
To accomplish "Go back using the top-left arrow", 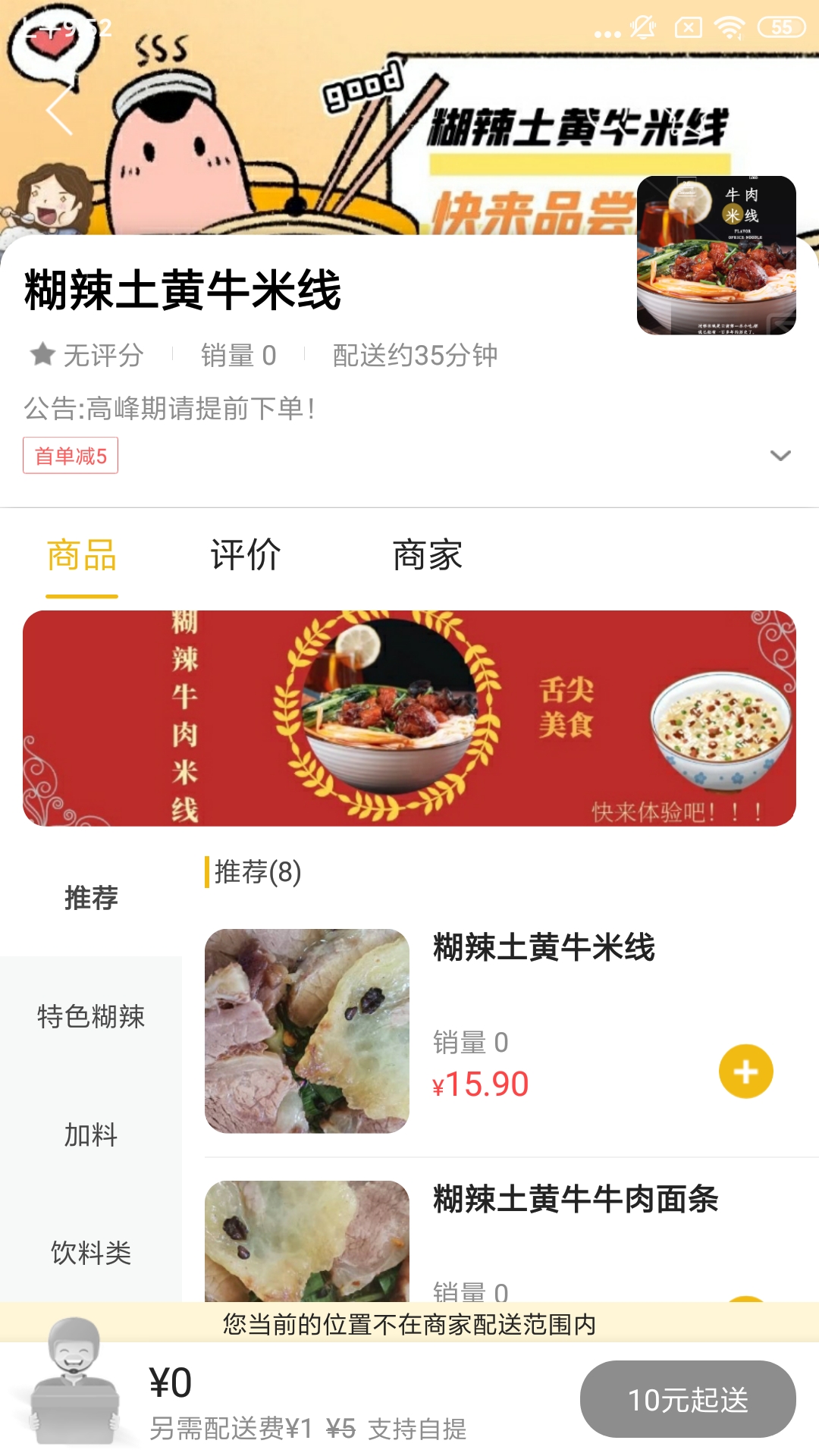I will coord(59,111).
